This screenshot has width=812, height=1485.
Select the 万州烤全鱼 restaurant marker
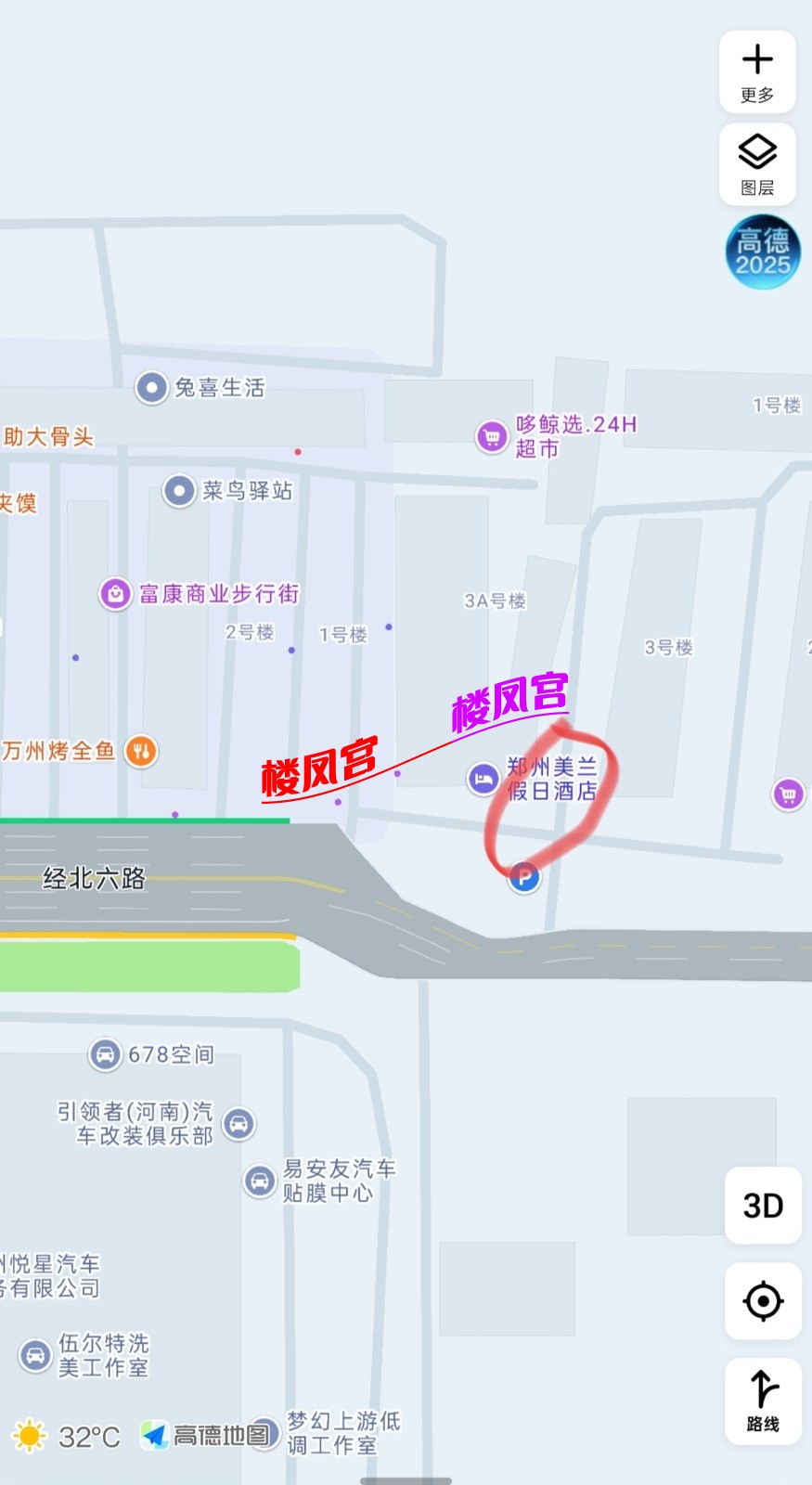click(141, 751)
